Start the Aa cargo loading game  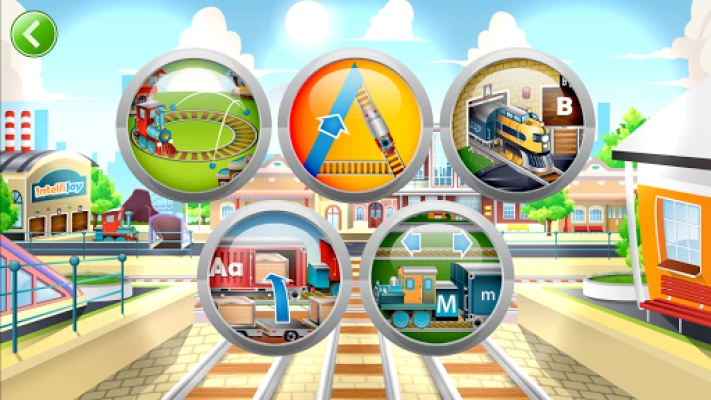[x=275, y=278]
